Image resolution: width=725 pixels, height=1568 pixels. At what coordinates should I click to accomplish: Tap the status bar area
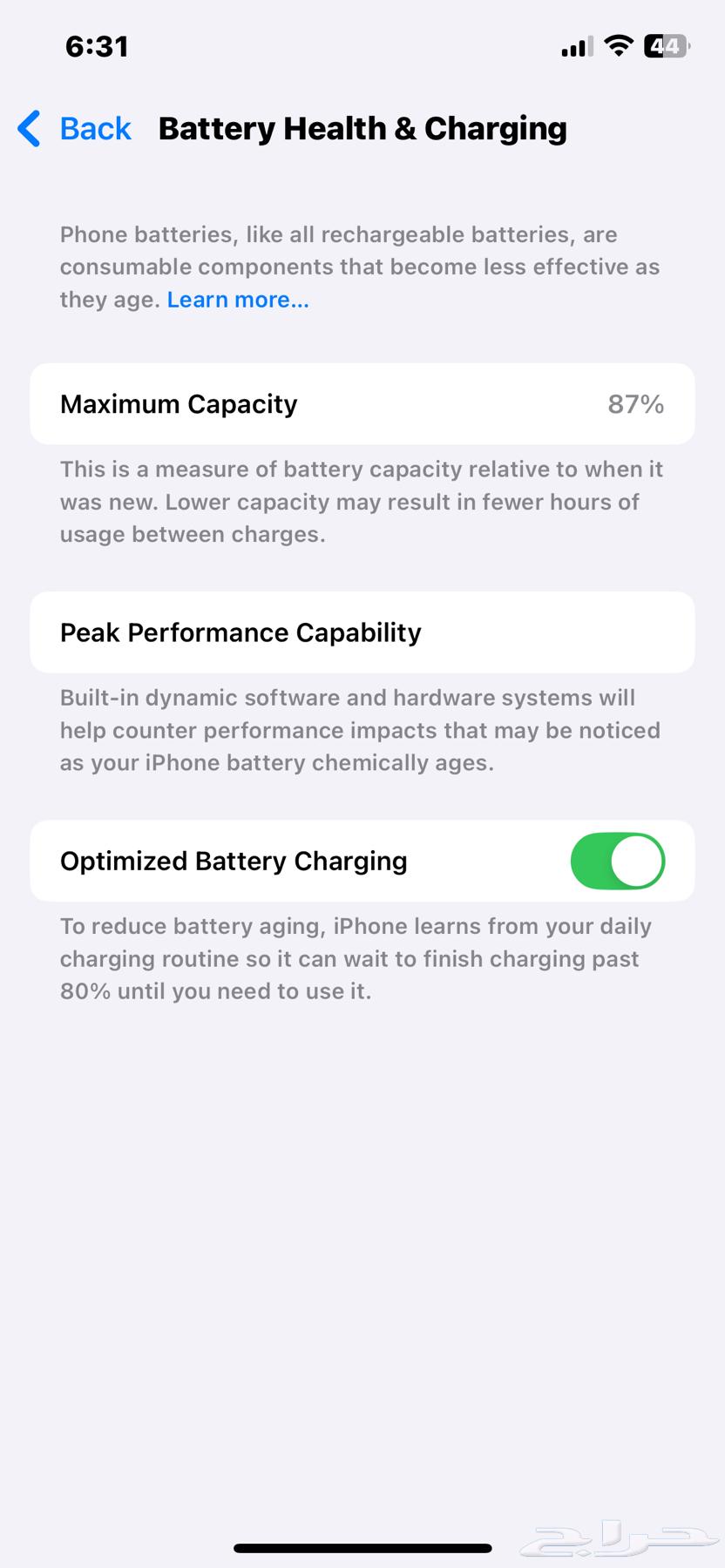pyautogui.click(x=362, y=45)
